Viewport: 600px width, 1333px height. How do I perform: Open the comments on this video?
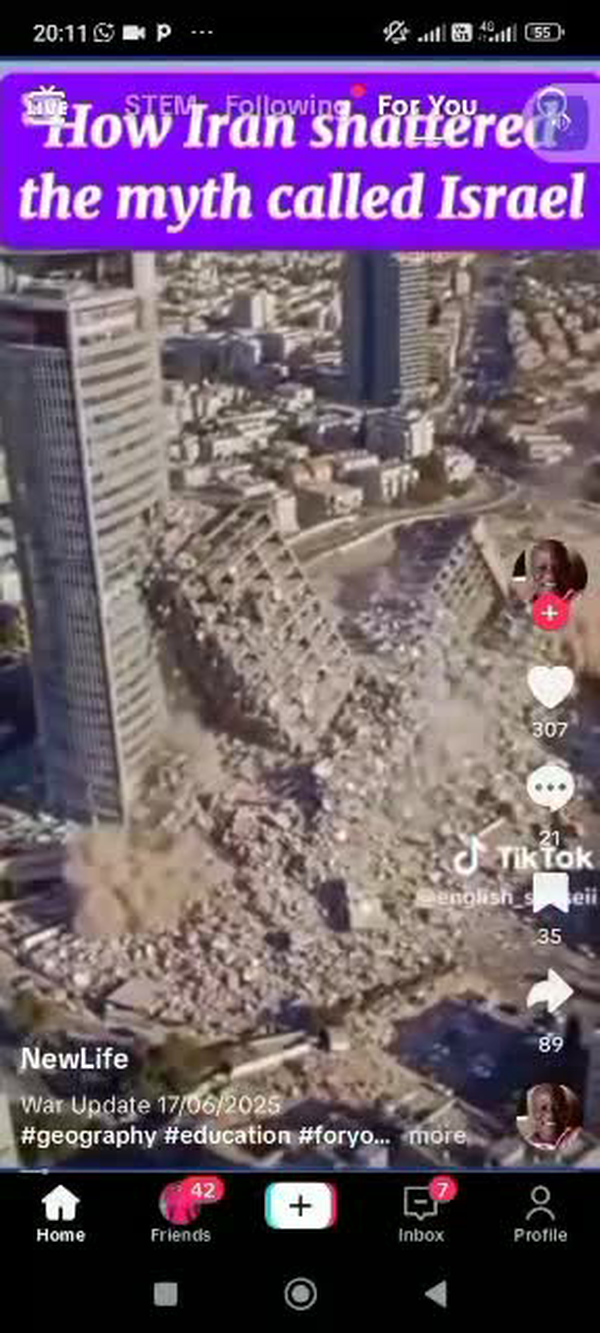pos(550,788)
